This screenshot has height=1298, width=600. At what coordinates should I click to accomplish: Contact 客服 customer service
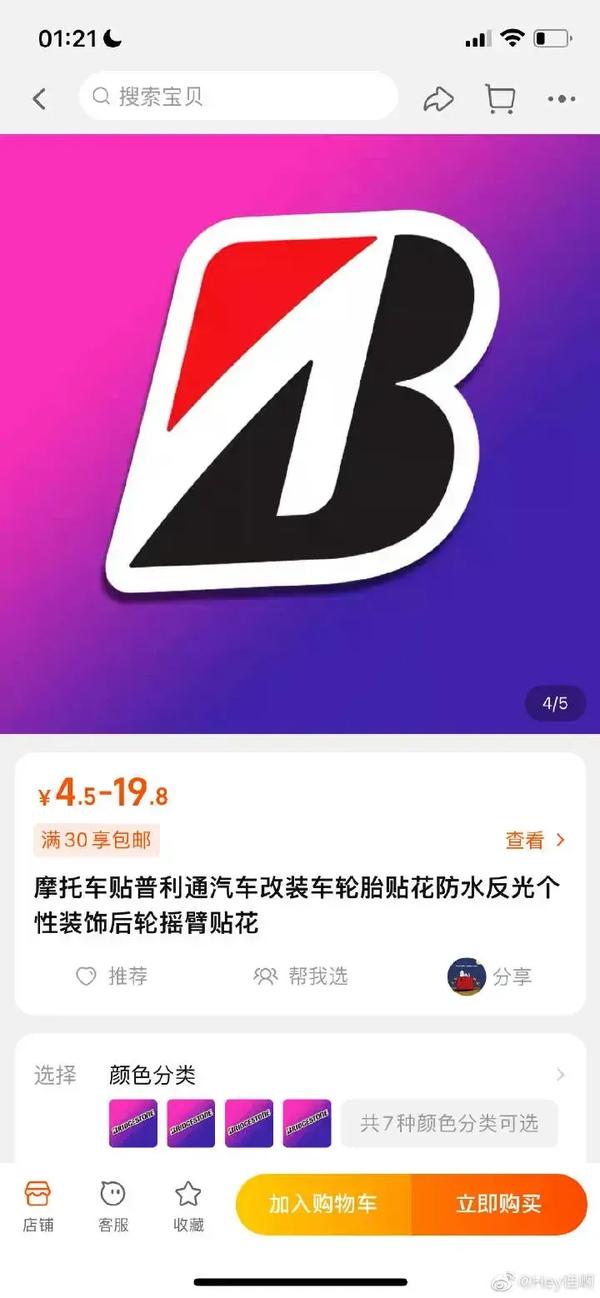tap(113, 1204)
